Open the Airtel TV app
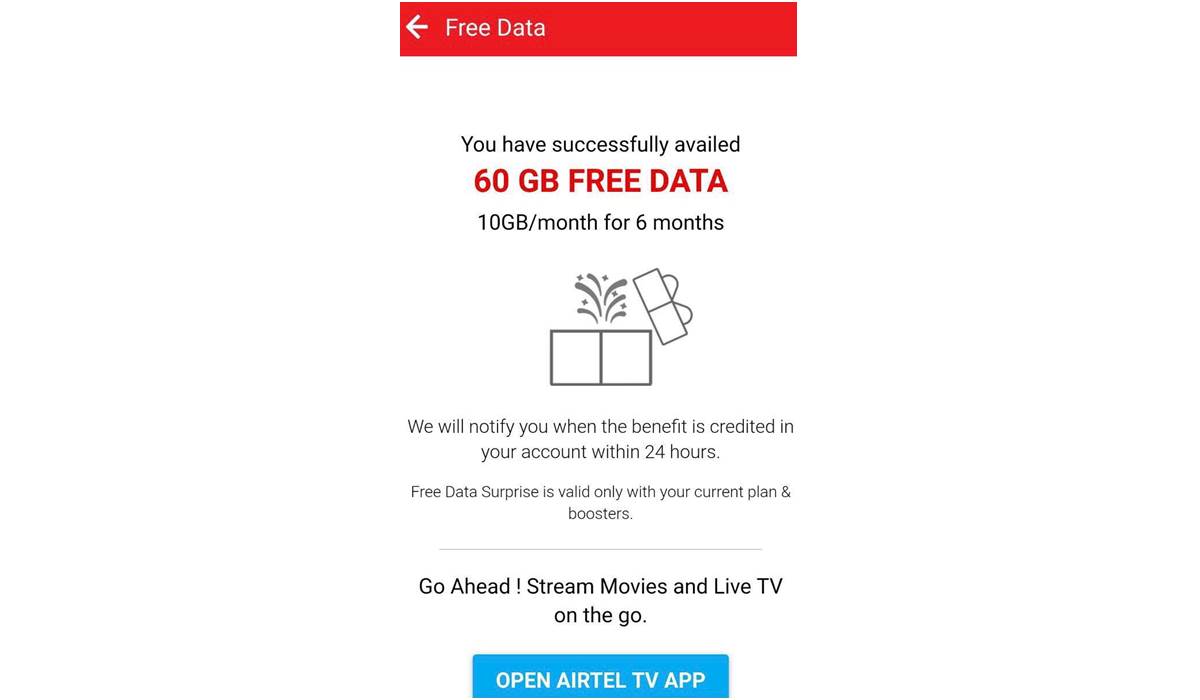This screenshot has width=1200, height=700. (600, 678)
